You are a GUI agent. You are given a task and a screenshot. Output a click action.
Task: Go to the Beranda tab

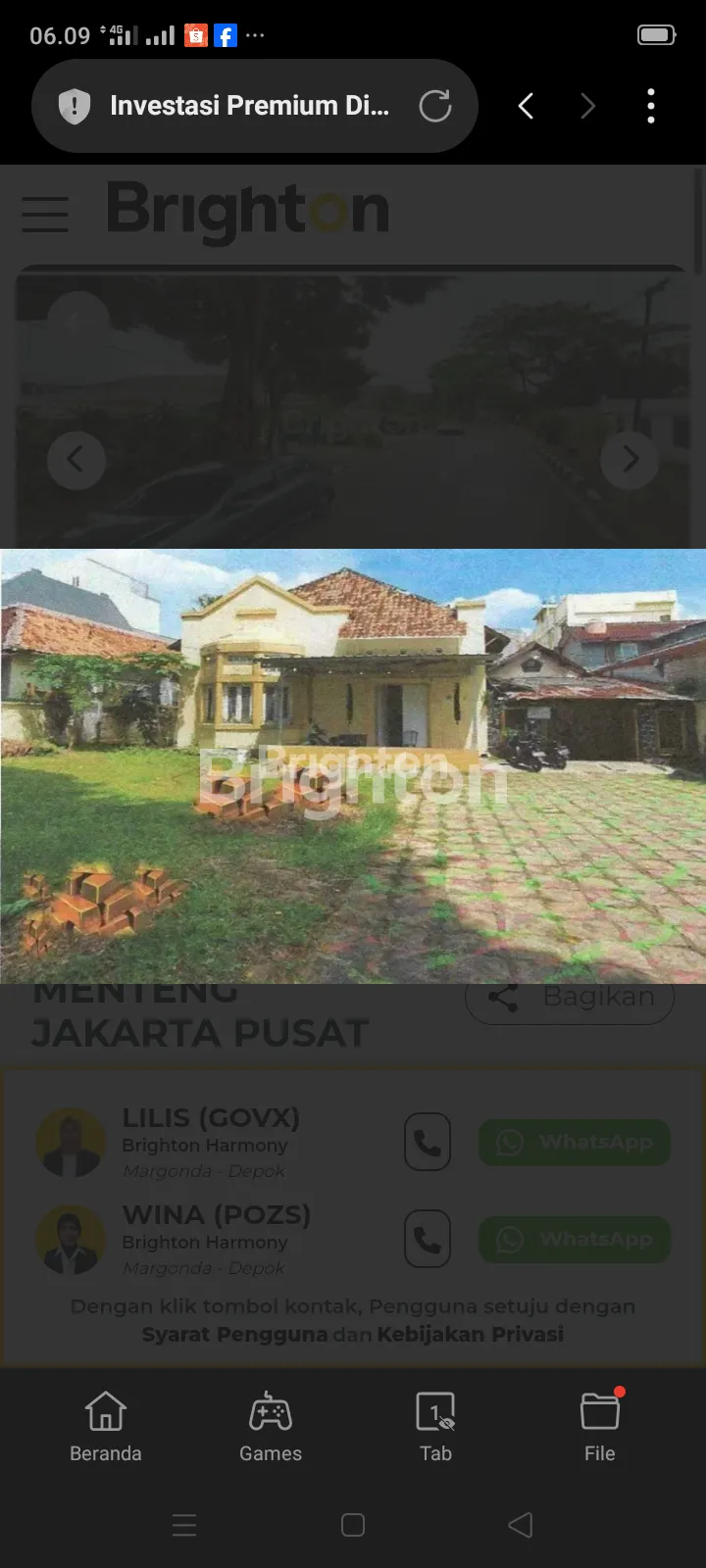point(106,1426)
